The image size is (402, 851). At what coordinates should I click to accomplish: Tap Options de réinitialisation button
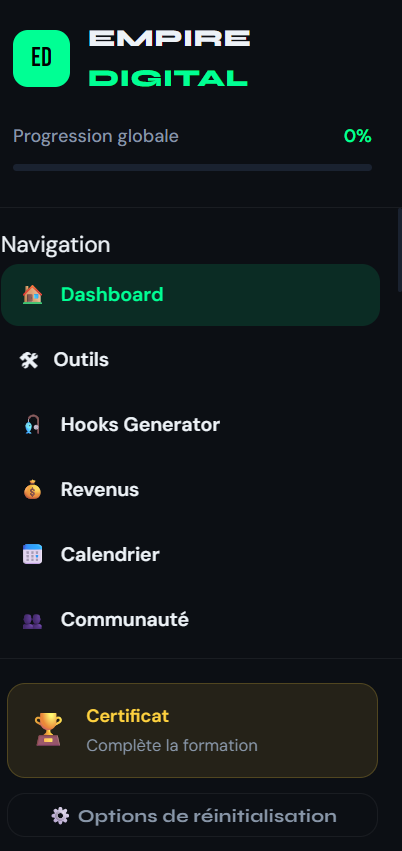[192, 815]
